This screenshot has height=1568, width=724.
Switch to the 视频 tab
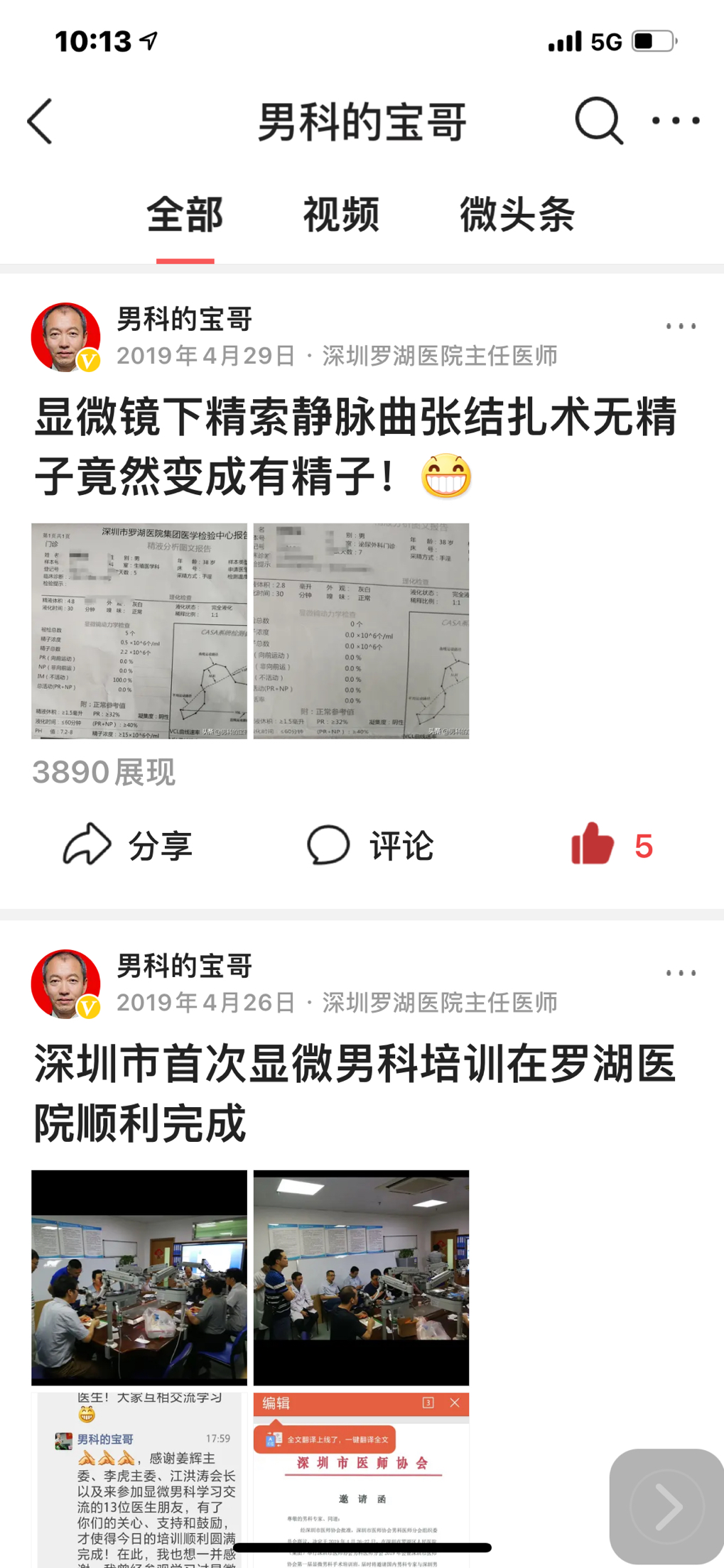(341, 214)
